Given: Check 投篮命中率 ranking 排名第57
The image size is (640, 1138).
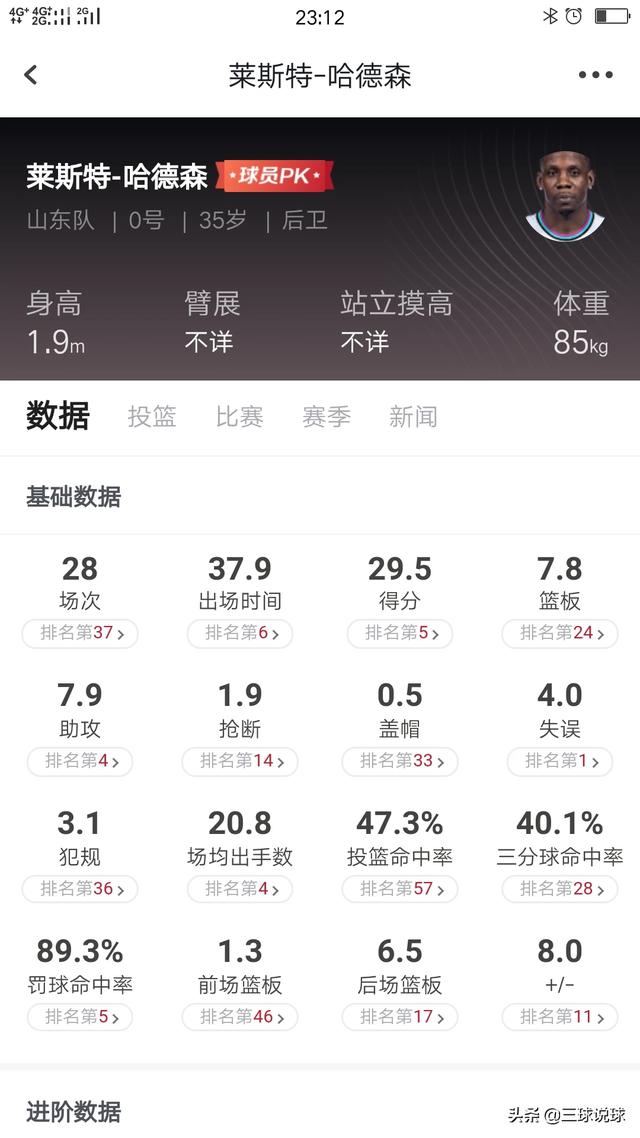Looking at the screenshot, I should 400,889.
